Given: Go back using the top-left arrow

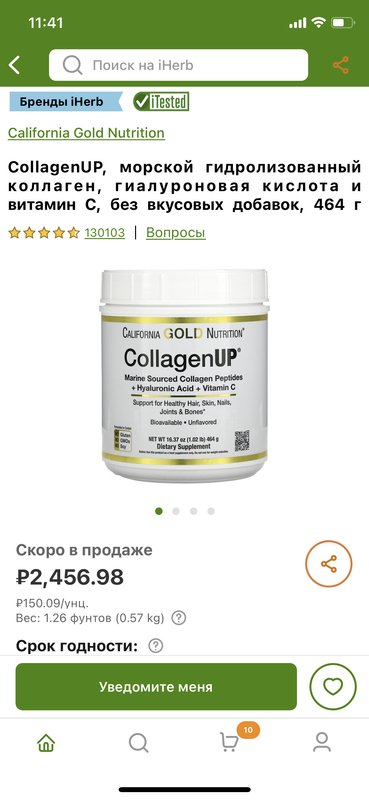Looking at the screenshot, I should point(14,65).
